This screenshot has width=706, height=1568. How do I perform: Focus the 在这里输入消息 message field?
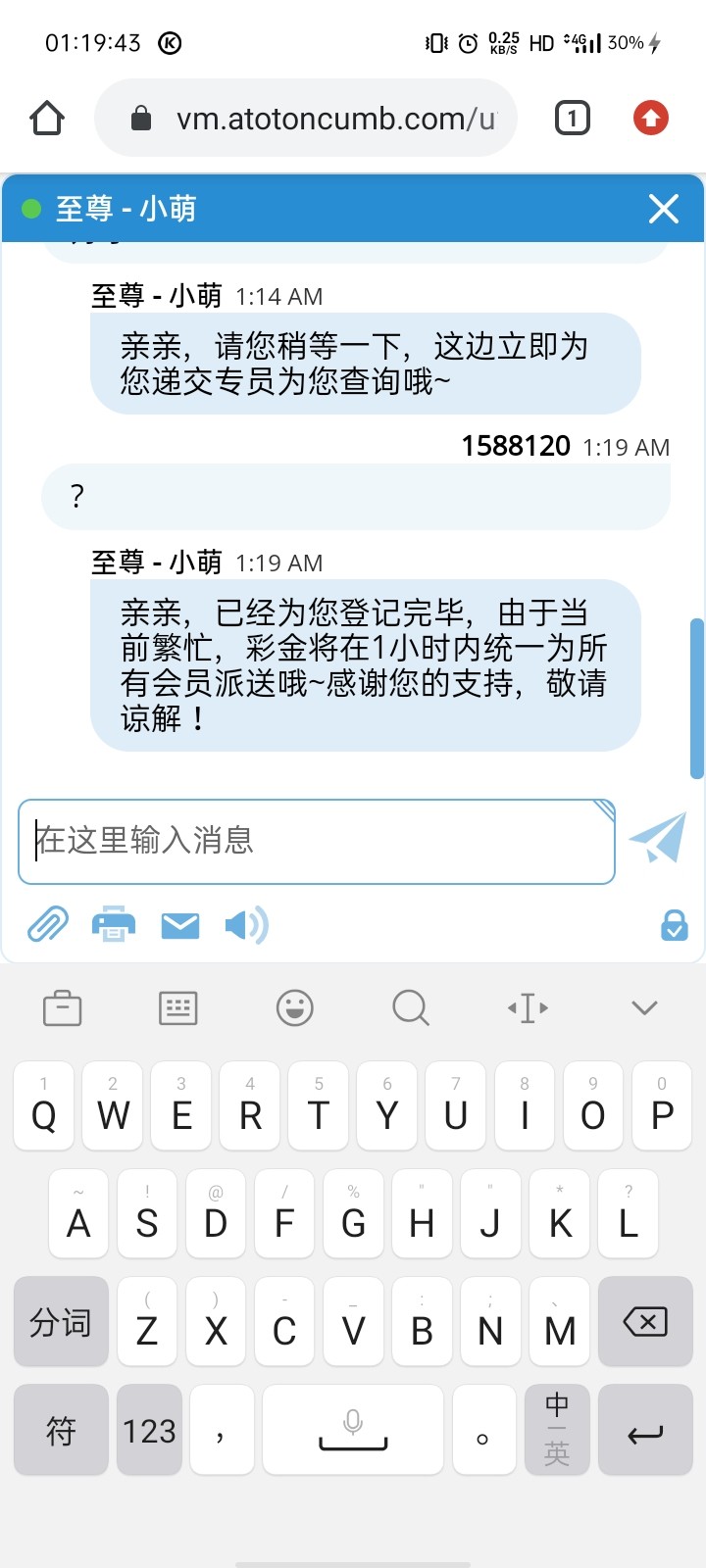316,841
